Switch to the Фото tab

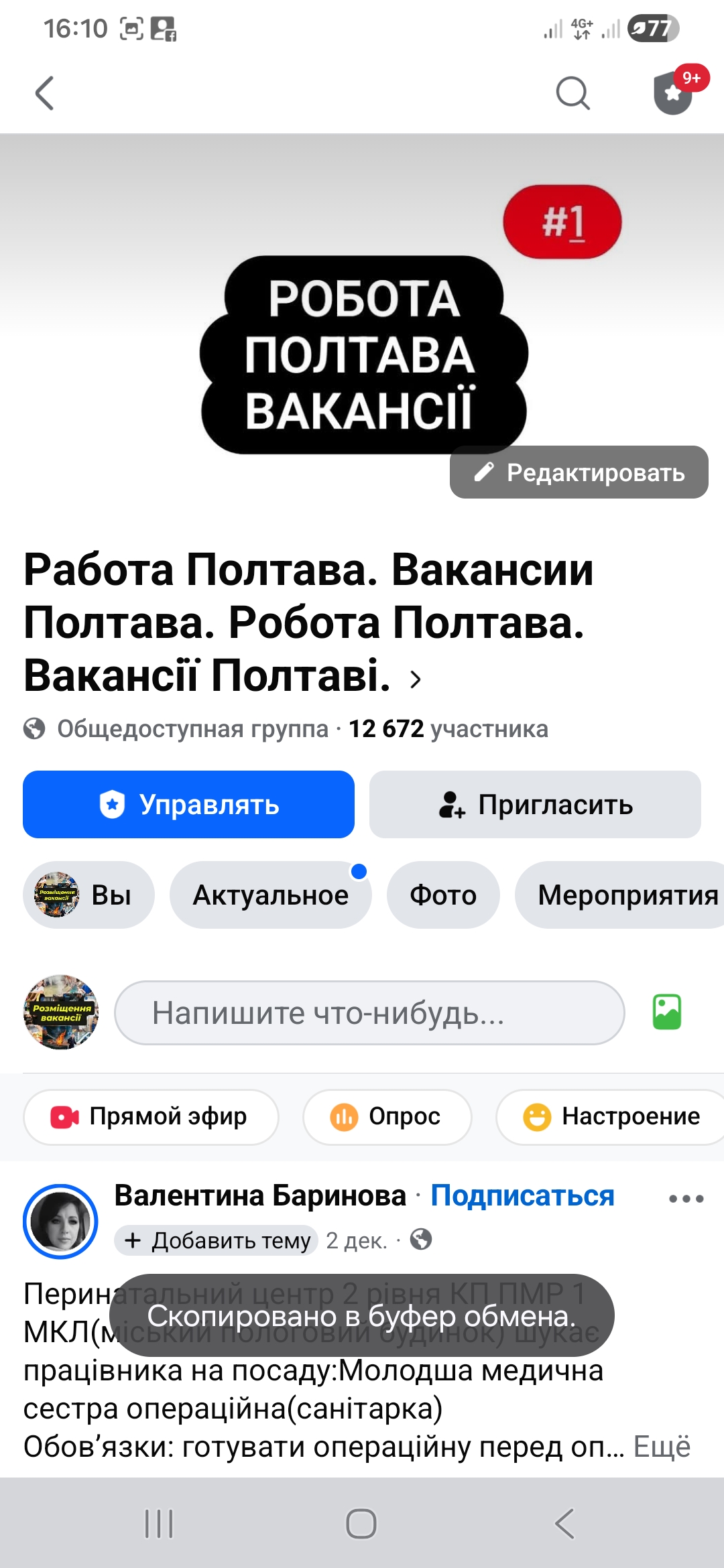tap(443, 895)
